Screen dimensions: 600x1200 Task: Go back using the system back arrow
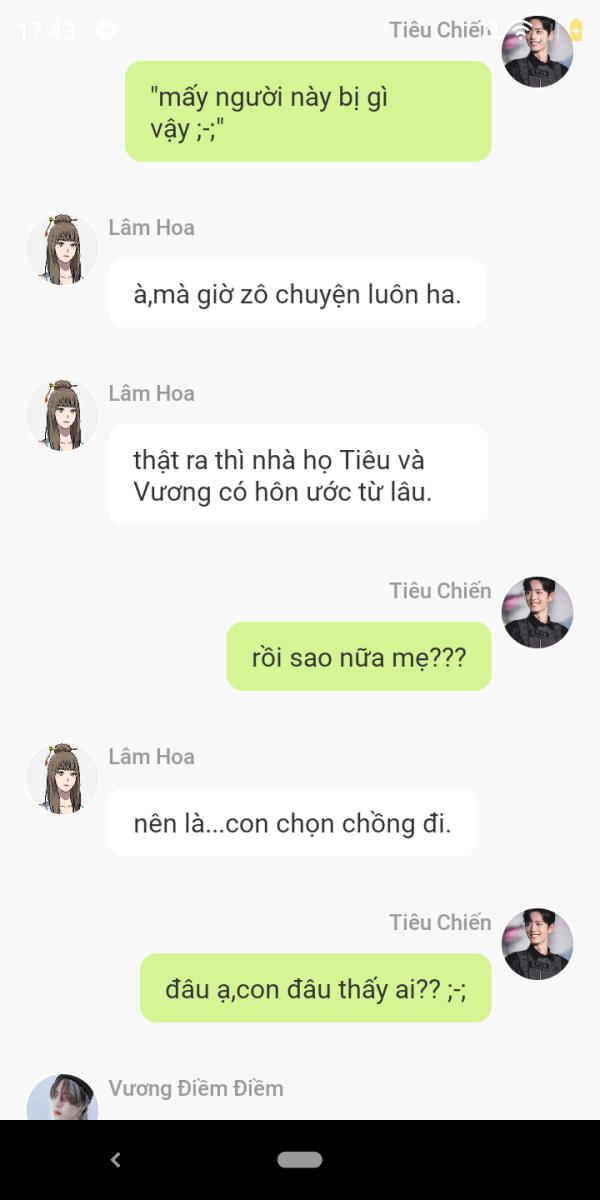click(115, 1160)
